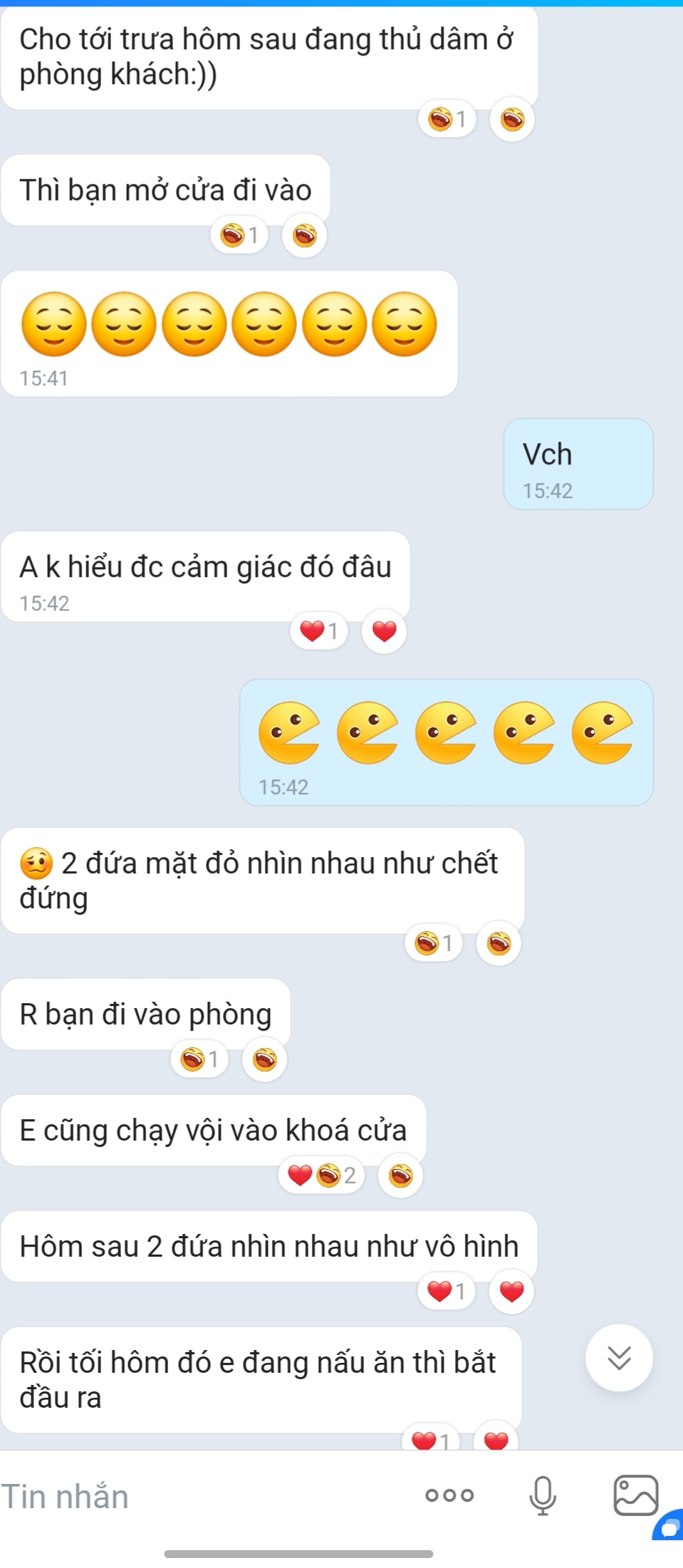Open more options with the three-dot icon

[x=449, y=1495]
